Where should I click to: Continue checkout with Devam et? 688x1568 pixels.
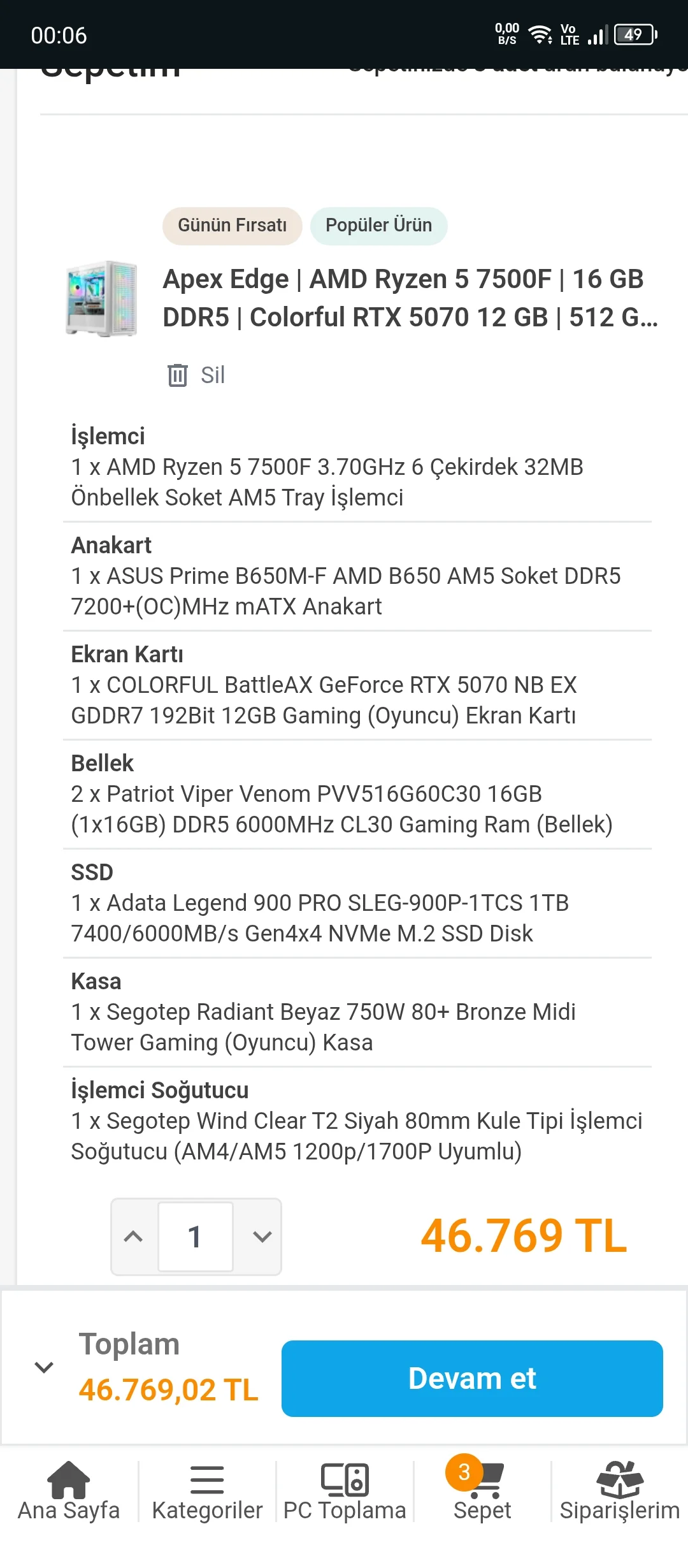[472, 1378]
